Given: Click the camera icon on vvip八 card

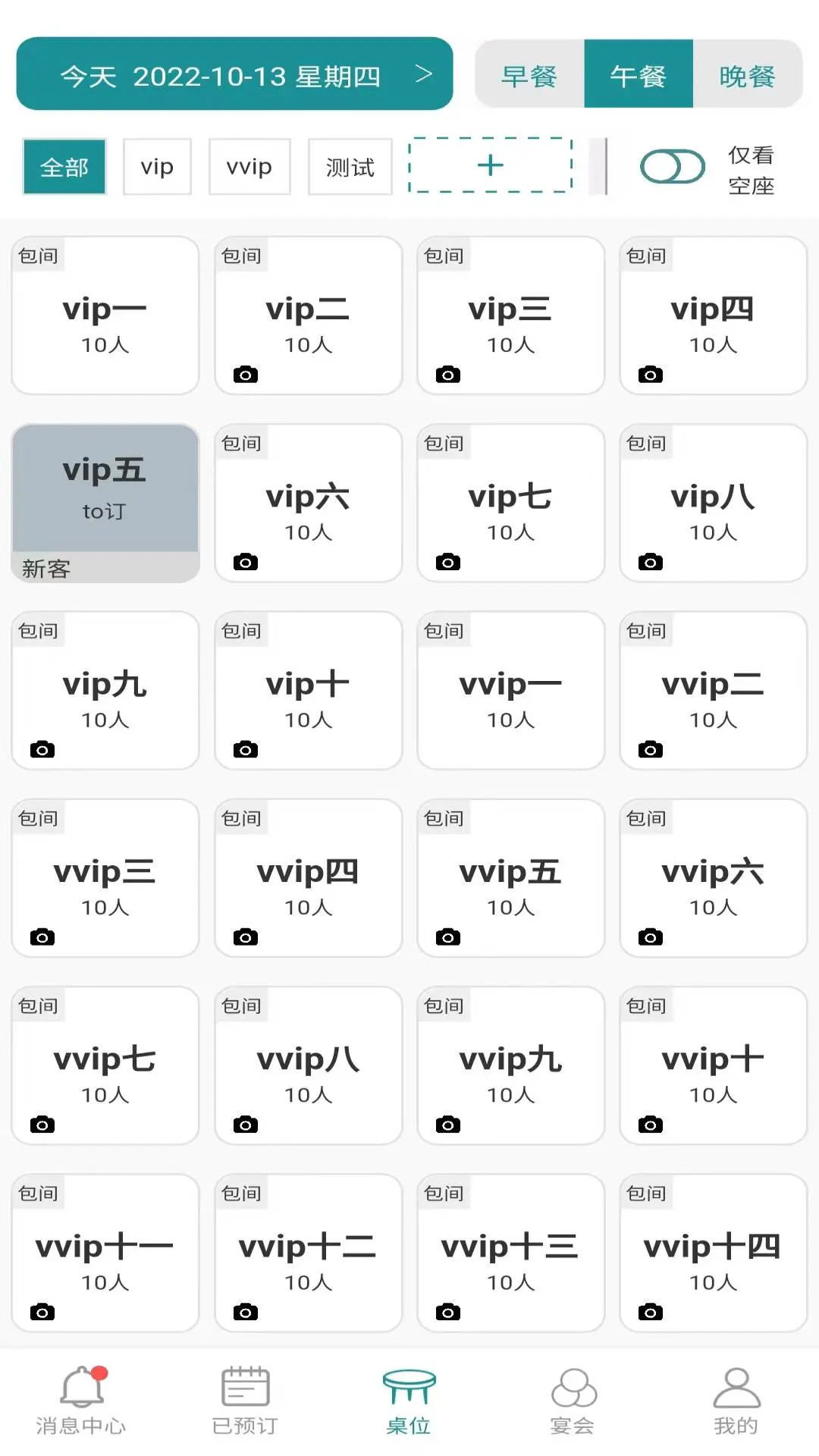Looking at the screenshot, I should 244,1122.
